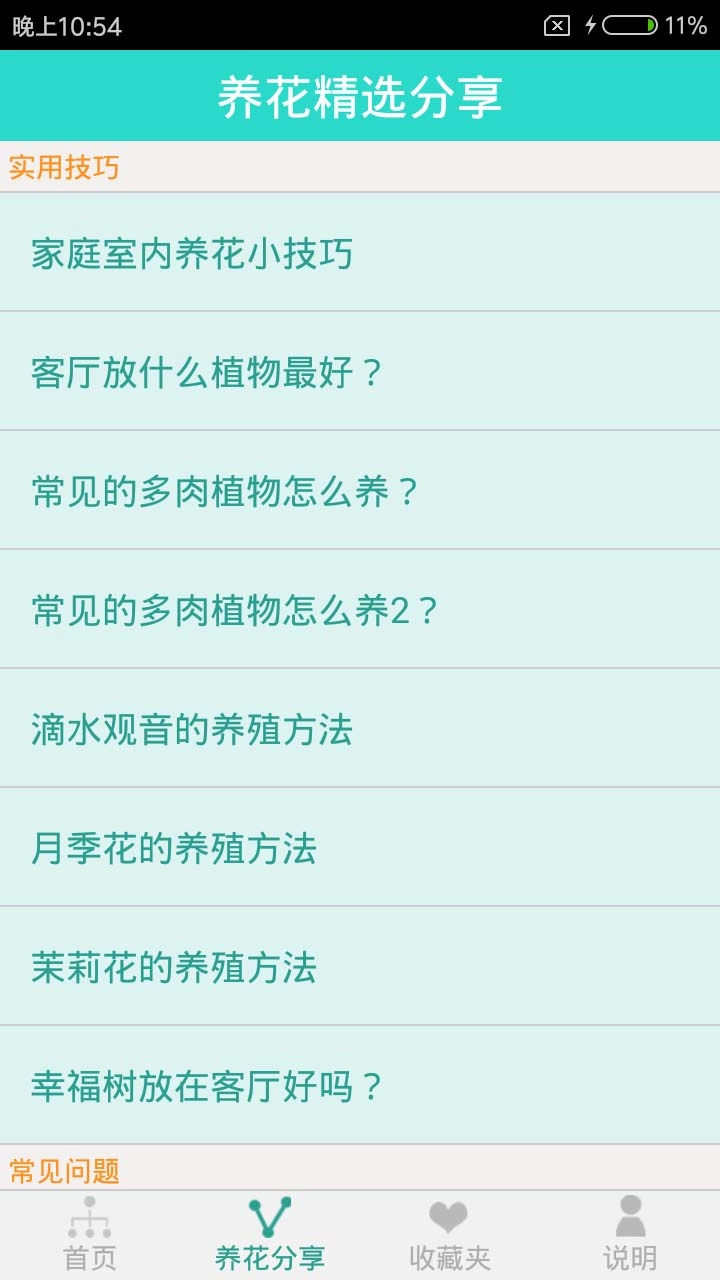The image size is (720, 1280).
Task: Open 客厅放什么植物最好？ article
Action: click(x=360, y=372)
